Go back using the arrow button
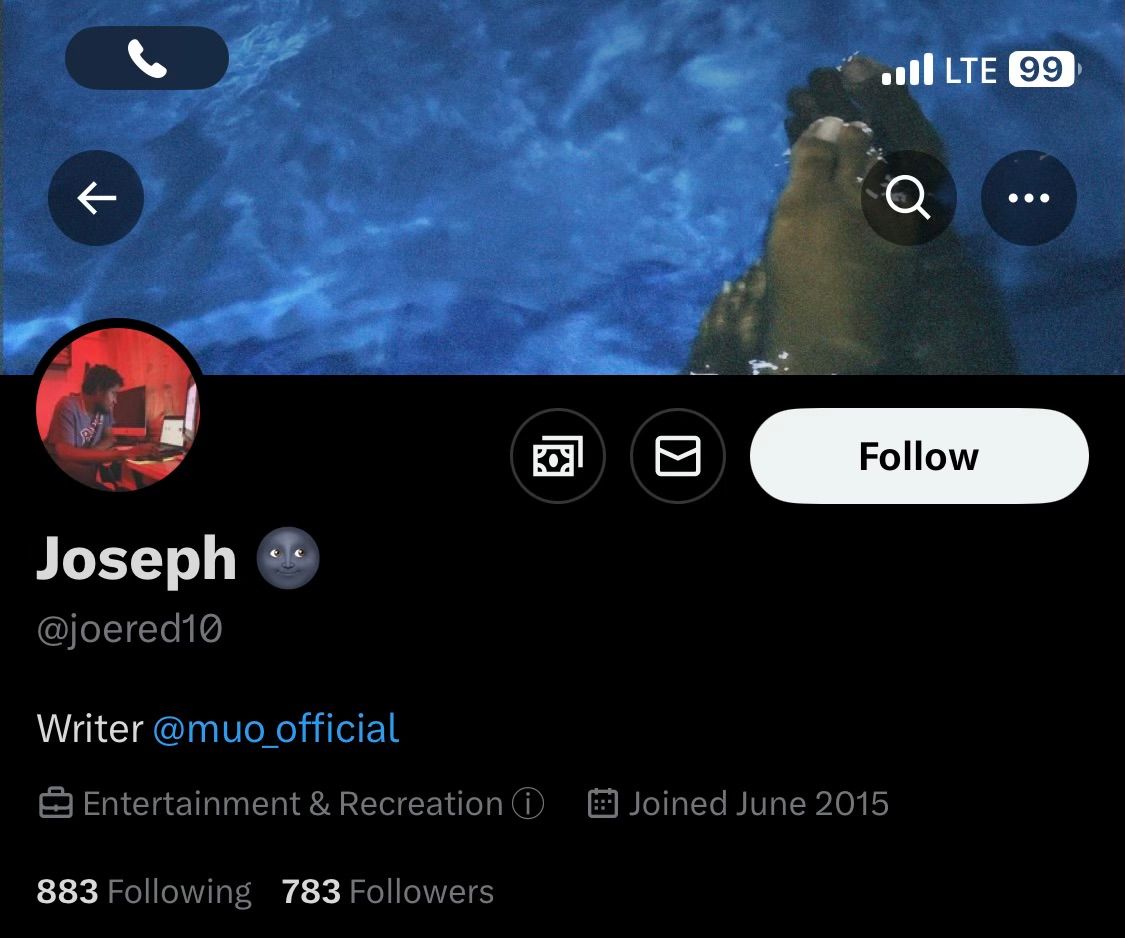This screenshot has width=1125, height=938. coord(96,199)
